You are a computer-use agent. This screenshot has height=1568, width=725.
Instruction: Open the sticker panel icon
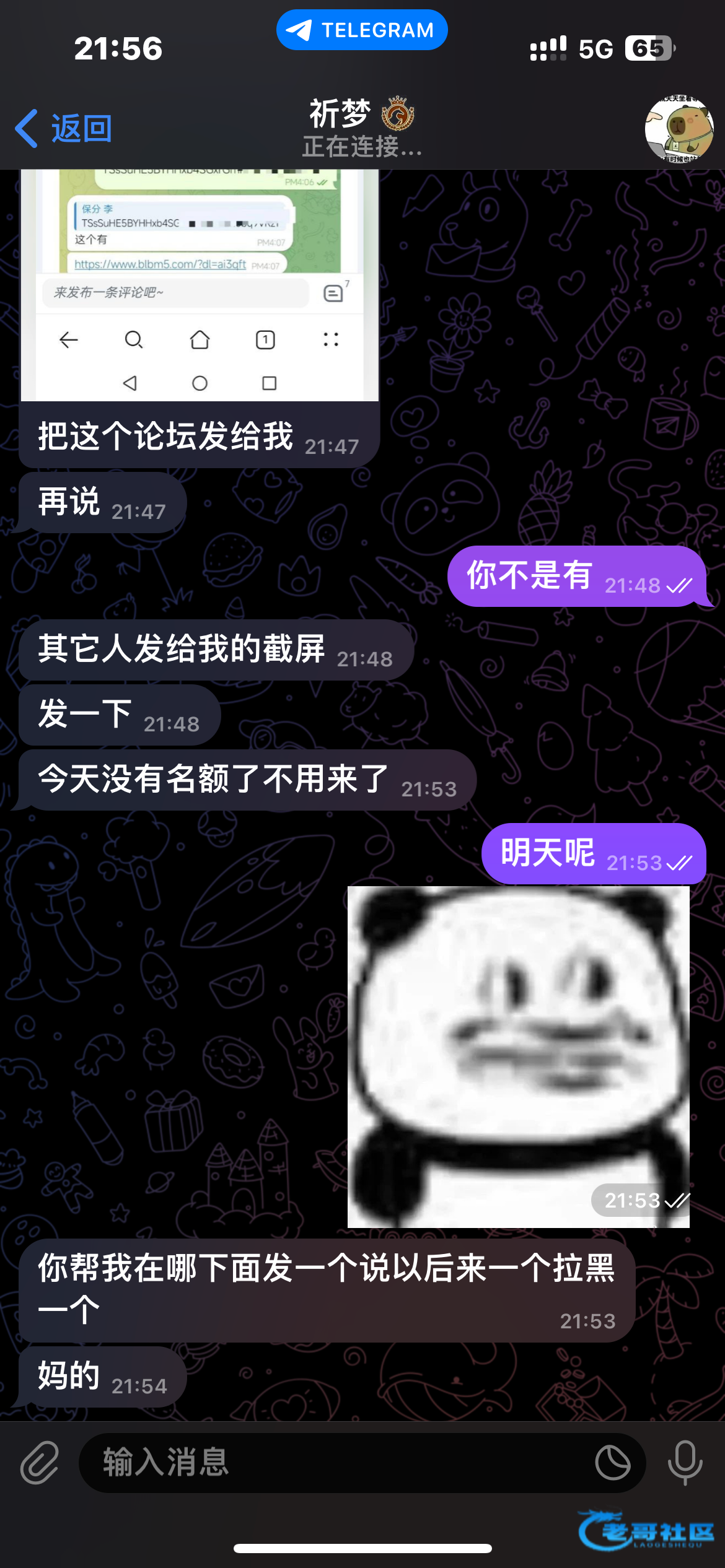click(x=612, y=1463)
